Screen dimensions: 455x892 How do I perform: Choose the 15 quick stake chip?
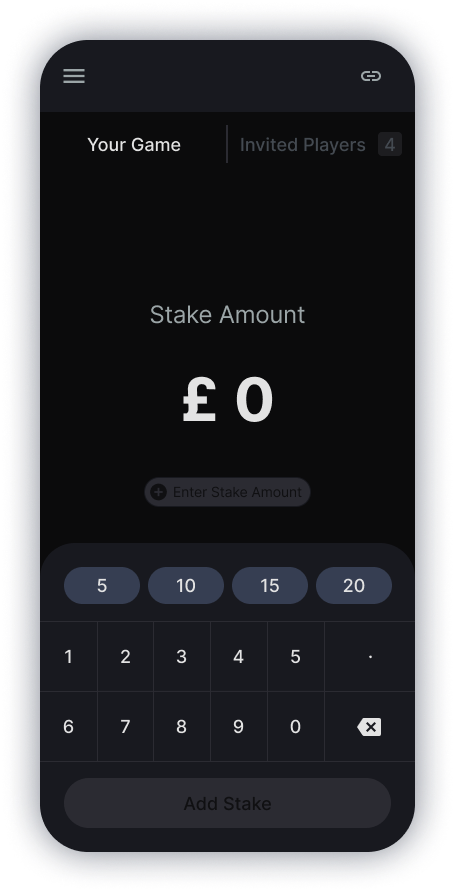(270, 585)
